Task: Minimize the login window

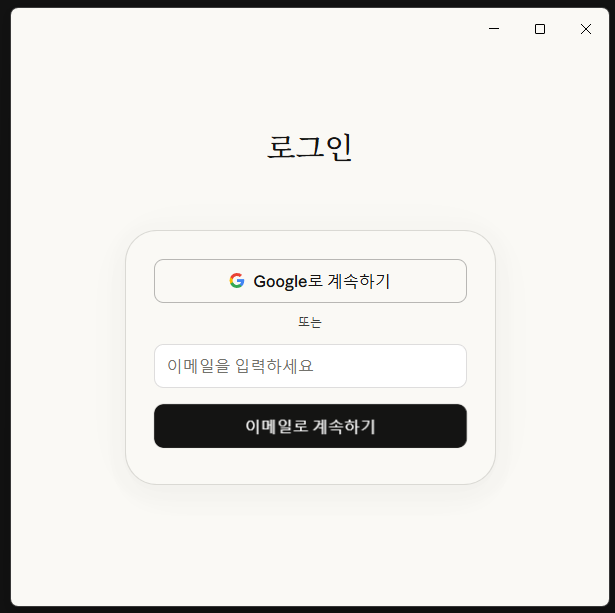Action: (x=494, y=29)
